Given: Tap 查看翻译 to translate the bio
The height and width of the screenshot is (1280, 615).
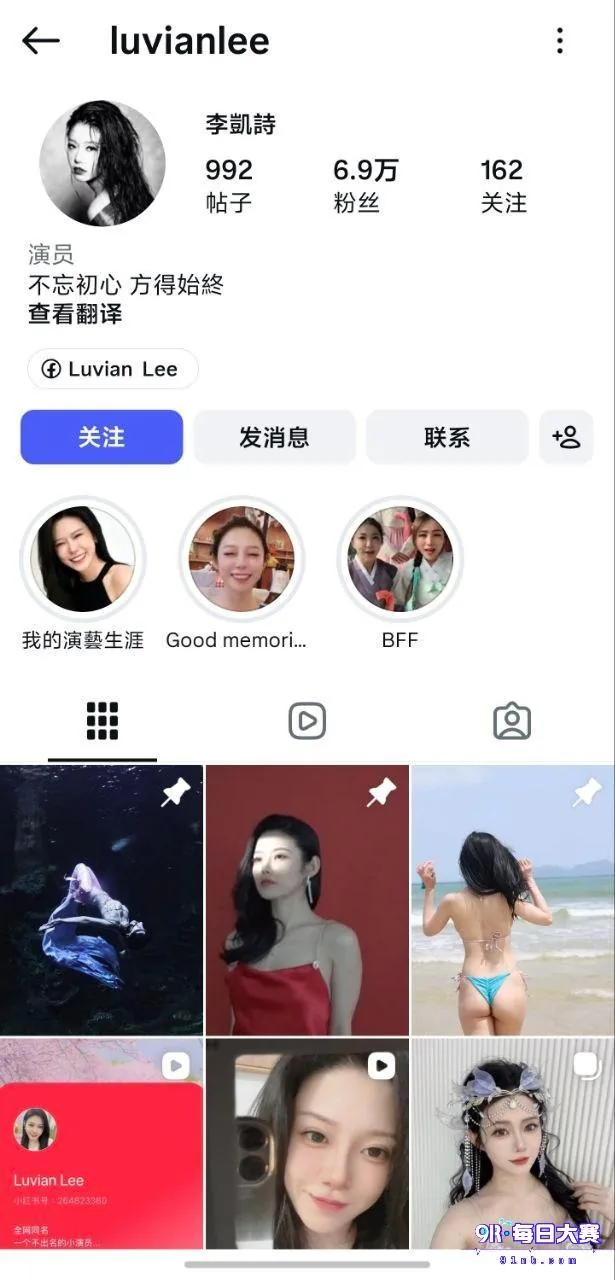Looking at the screenshot, I should 75,314.
